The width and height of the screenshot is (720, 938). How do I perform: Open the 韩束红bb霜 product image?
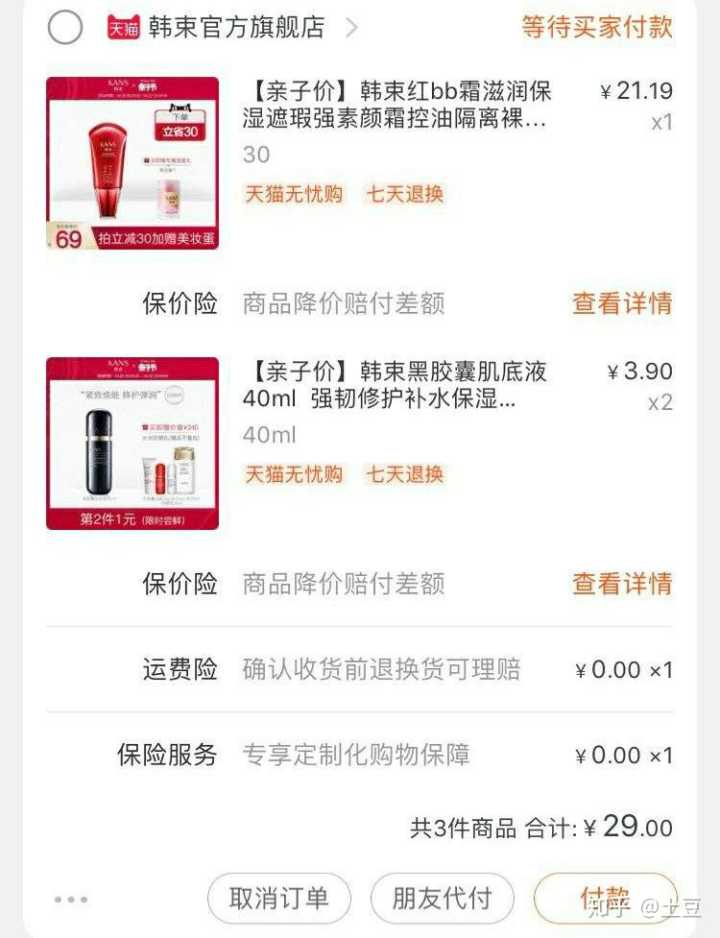point(132,163)
